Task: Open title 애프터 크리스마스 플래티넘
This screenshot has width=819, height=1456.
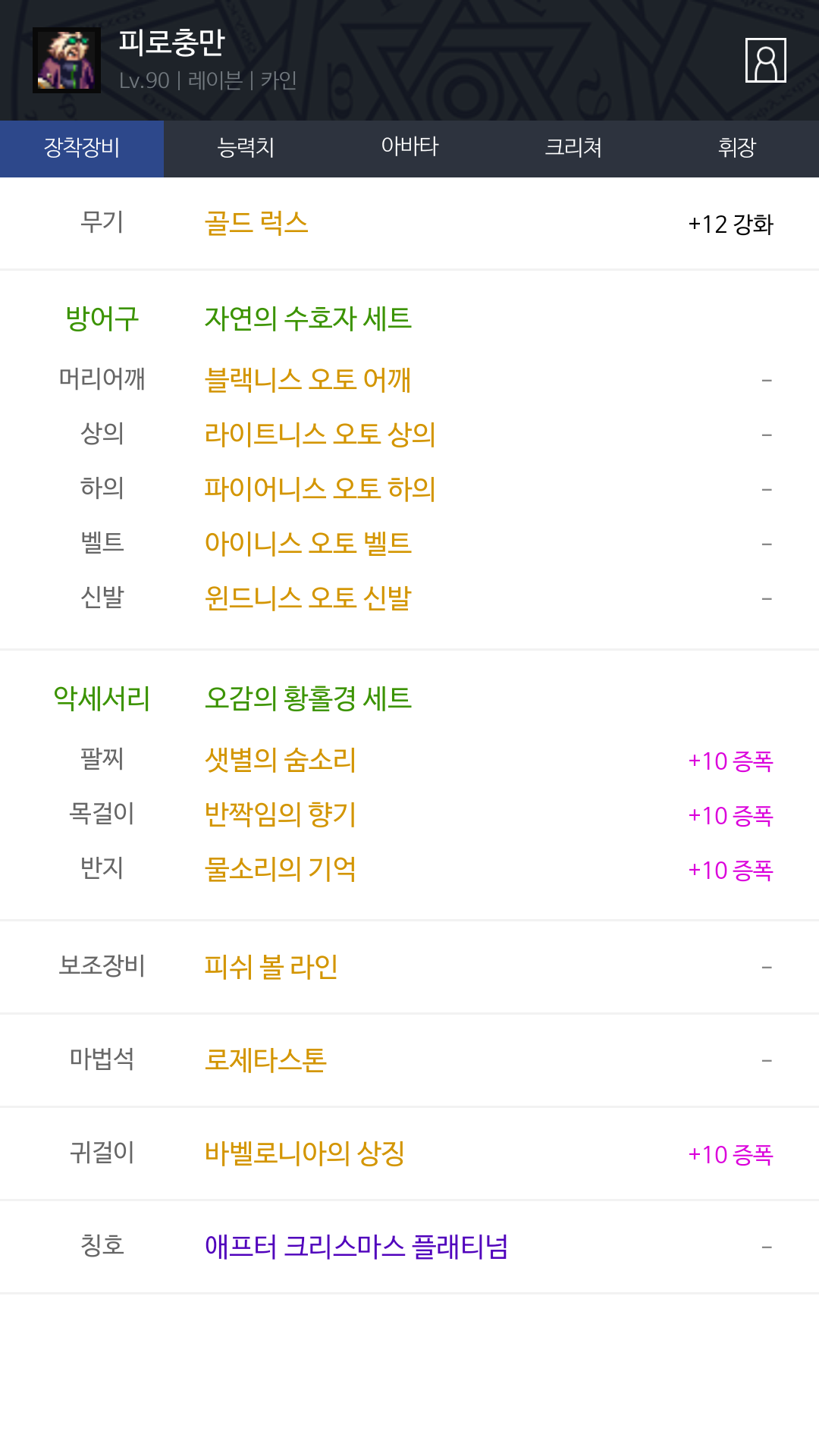Action: pyautogui.click(x=356, y=1247)
